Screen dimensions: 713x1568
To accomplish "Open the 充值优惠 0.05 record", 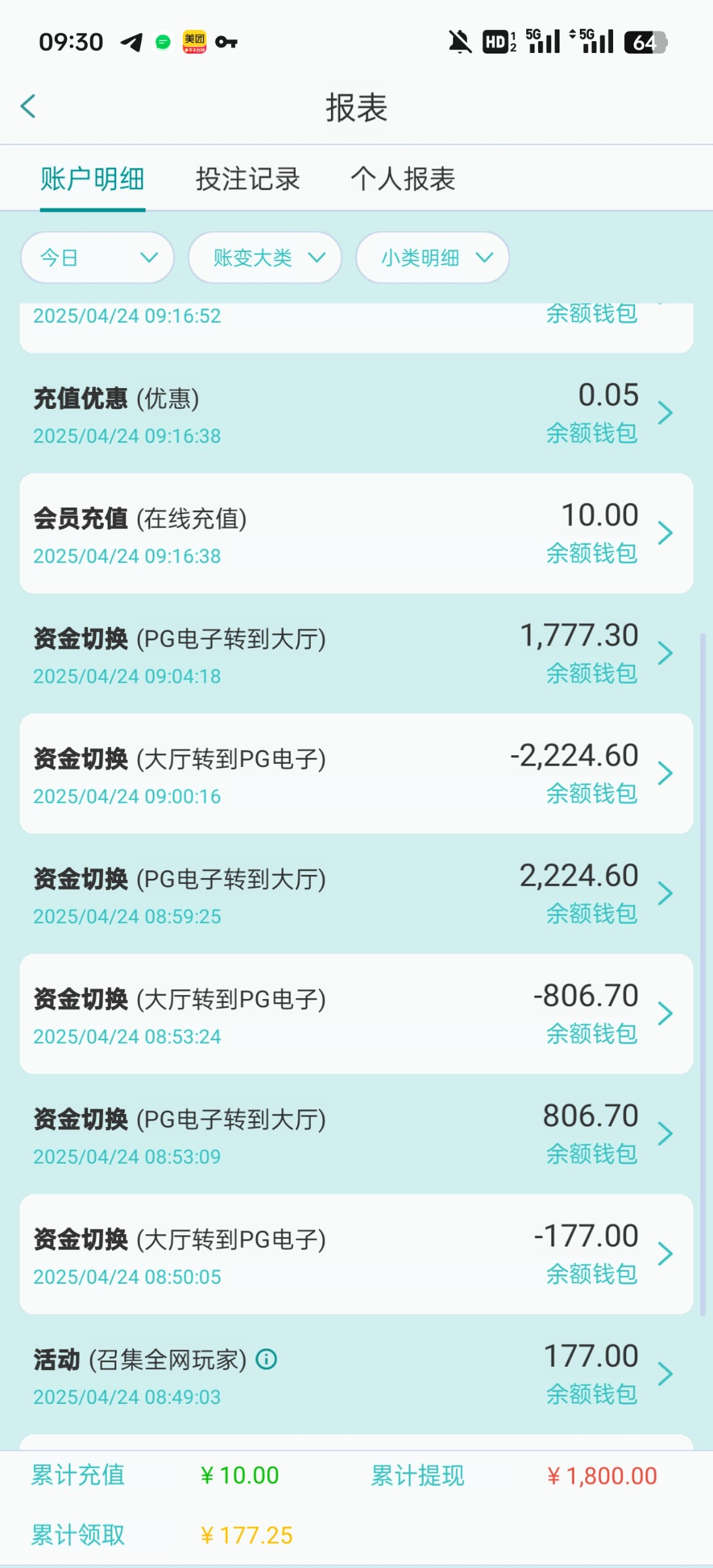I will point(356,414).
